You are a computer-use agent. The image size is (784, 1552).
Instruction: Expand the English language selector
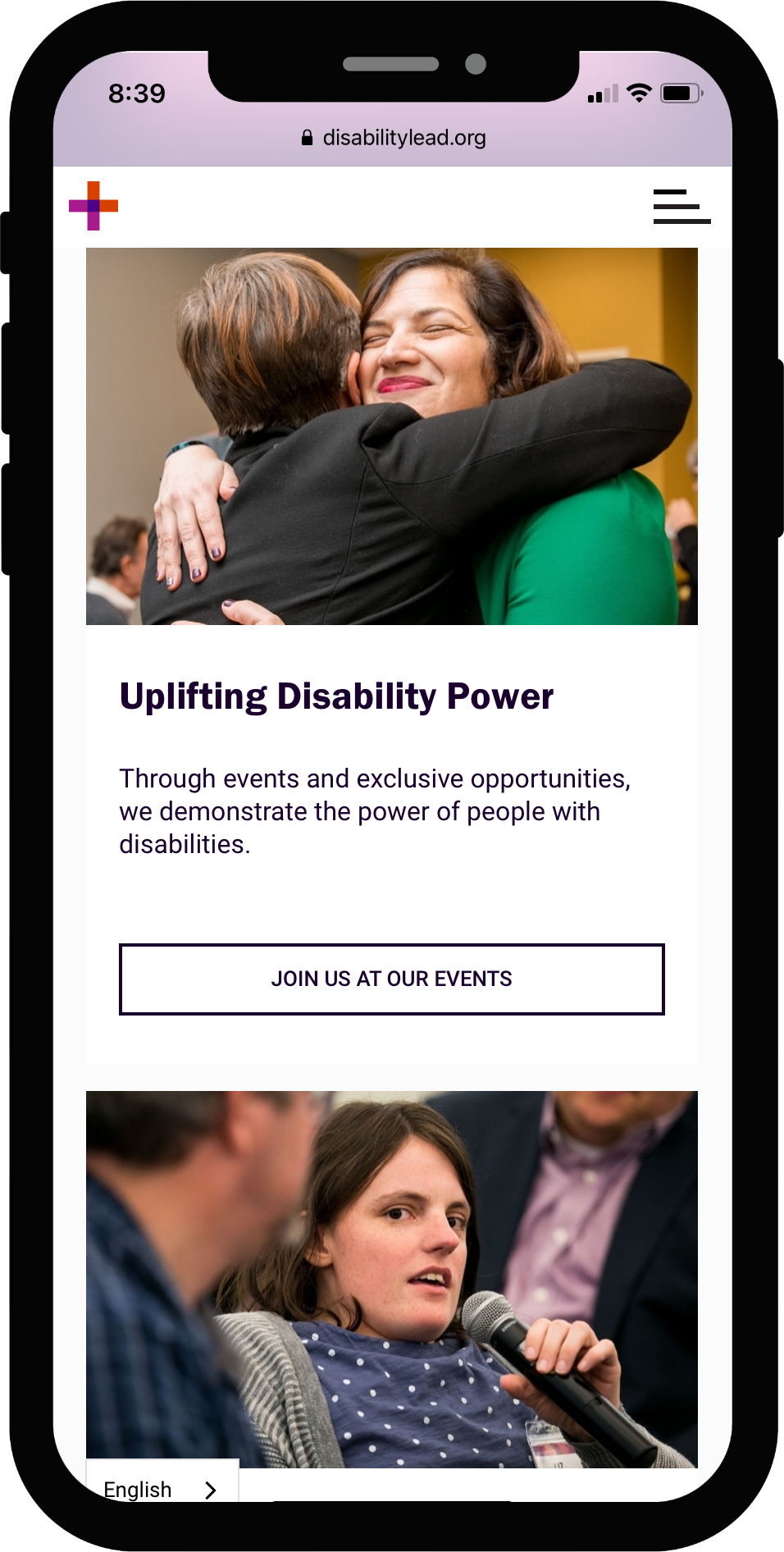pyautogui.click(x=162, y=1488)
